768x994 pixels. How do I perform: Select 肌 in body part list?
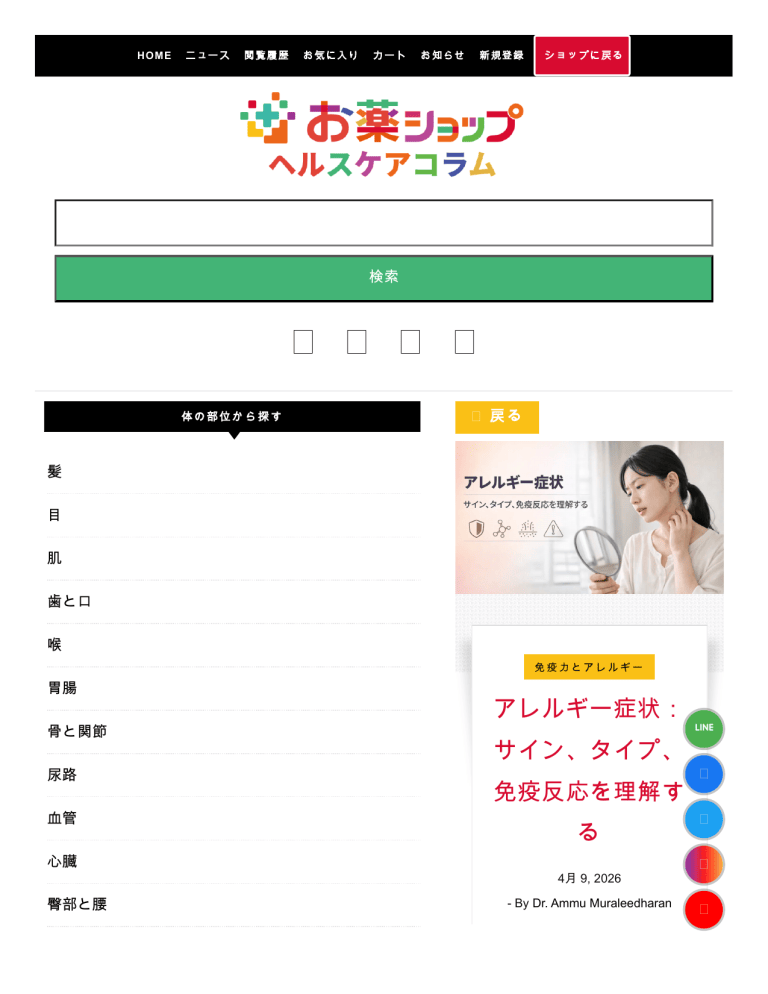coord(233,558)
